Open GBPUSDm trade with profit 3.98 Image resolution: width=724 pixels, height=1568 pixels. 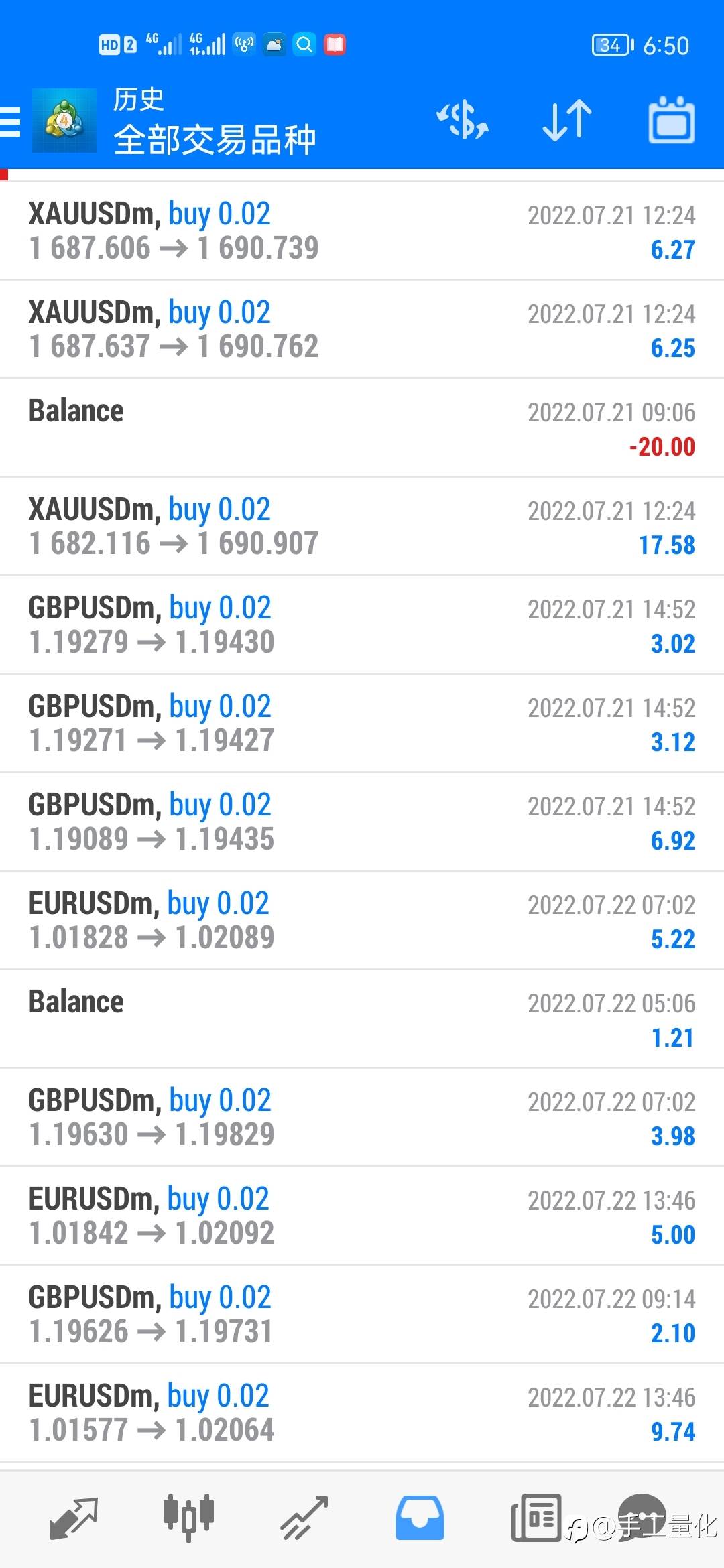click(x=362, y=1118)
